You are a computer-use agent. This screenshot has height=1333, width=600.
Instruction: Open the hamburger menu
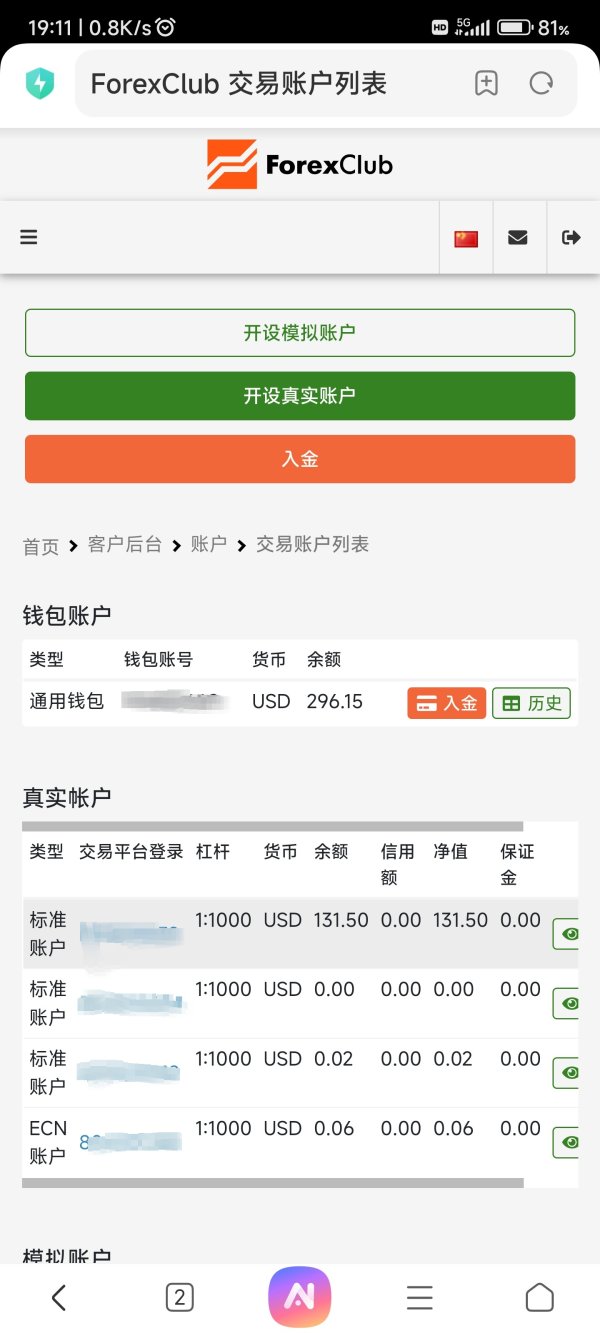[28, 237]
